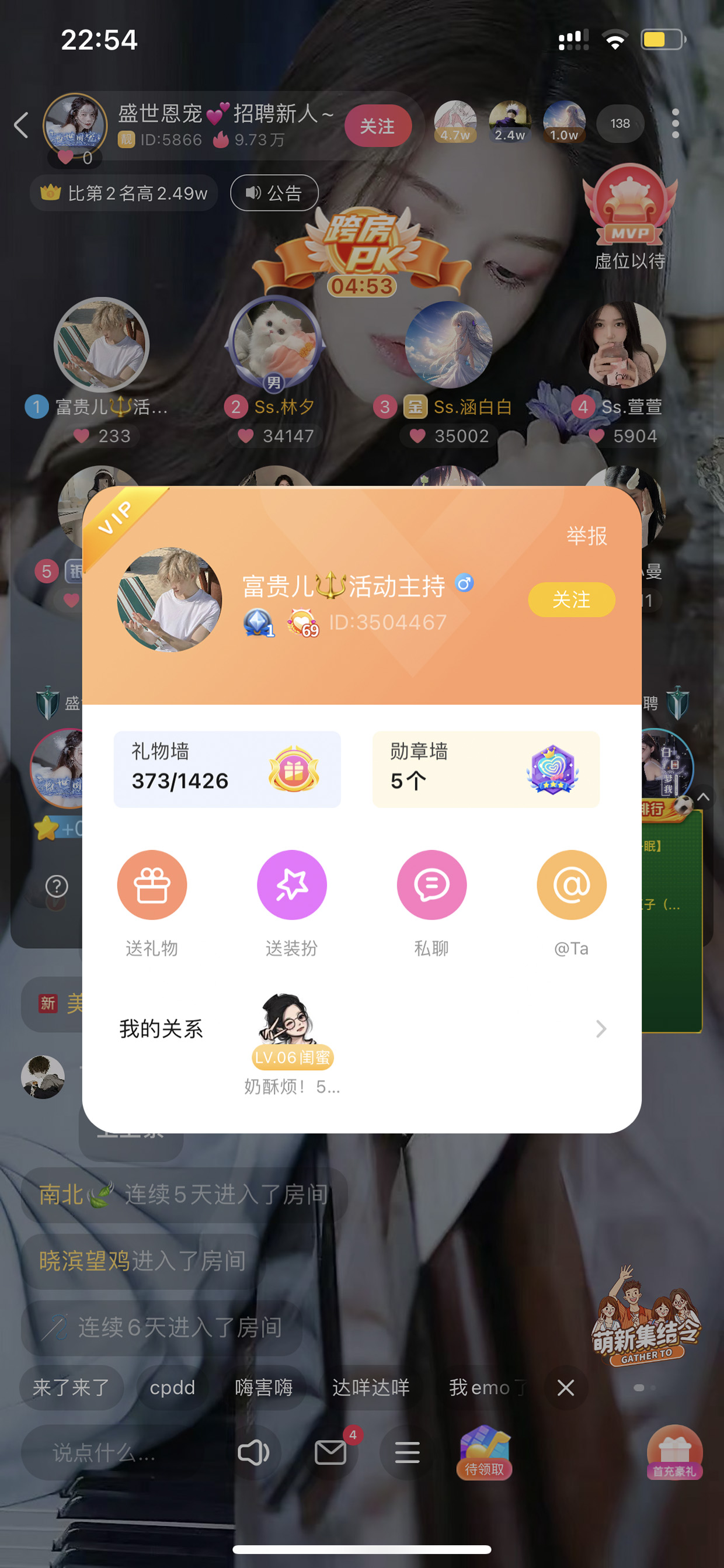Image resolution: width=724 pixels, height=1568 pixels.
Task: Go back with the top-left arrow
Action: [21, 126]
